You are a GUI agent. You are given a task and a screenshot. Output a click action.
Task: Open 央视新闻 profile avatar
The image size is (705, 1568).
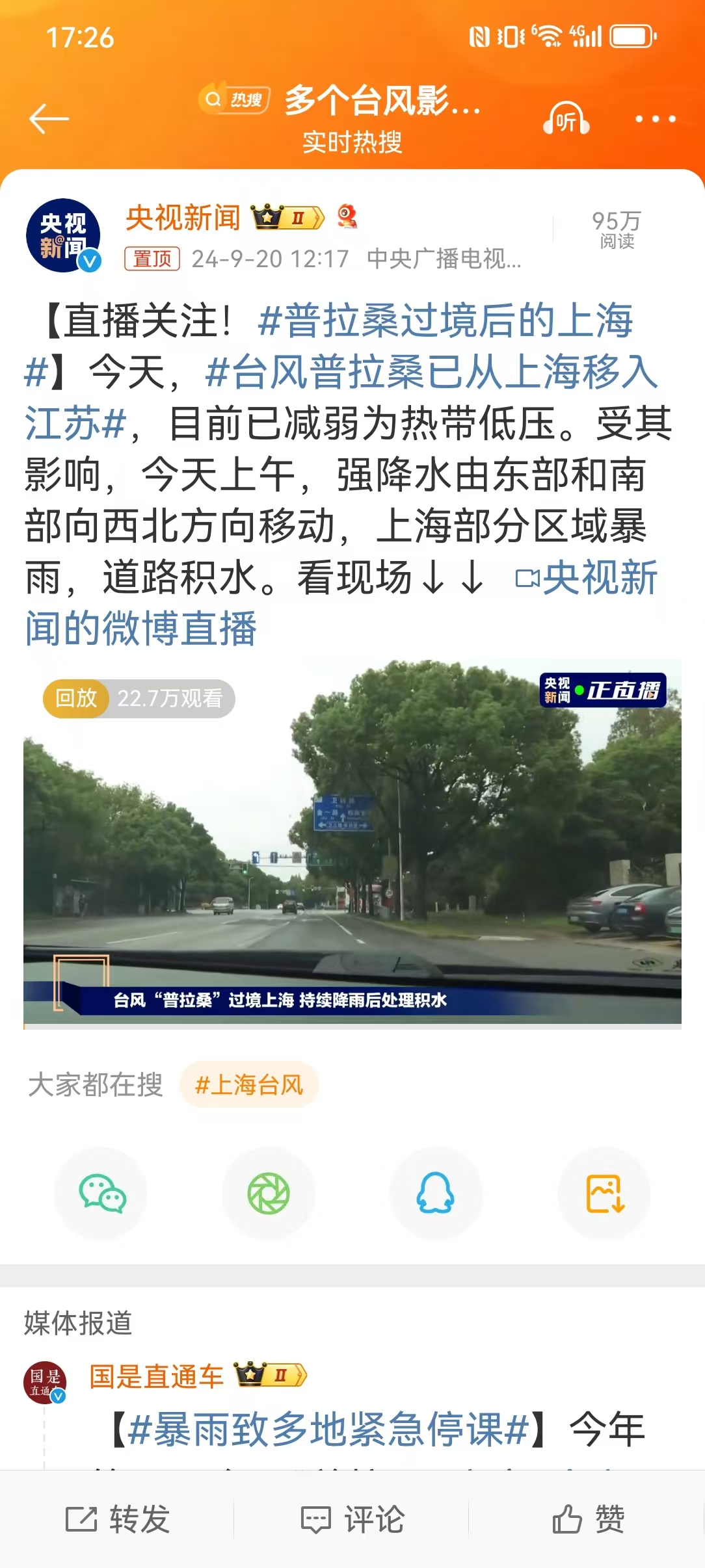[63, 235]
